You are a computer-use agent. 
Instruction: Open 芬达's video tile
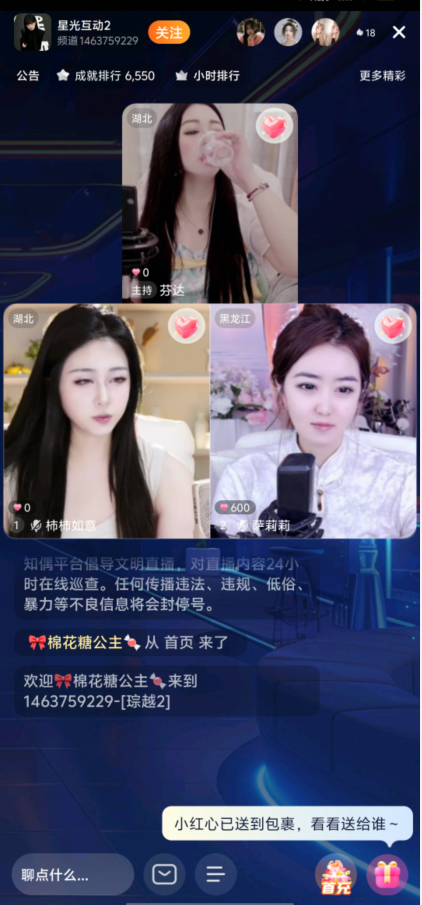[210, 203]
